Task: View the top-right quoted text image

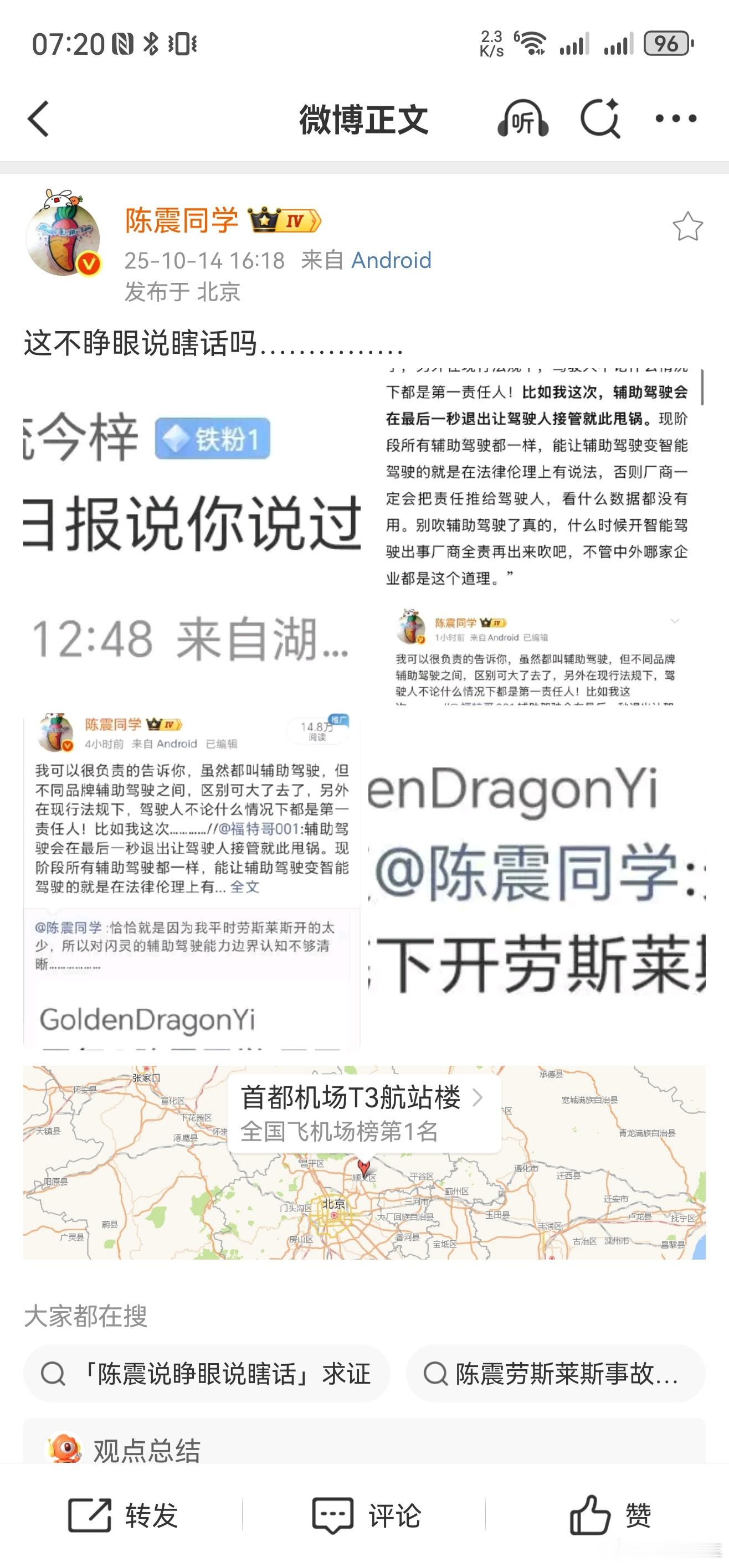Action: click(x=536, y=537)
